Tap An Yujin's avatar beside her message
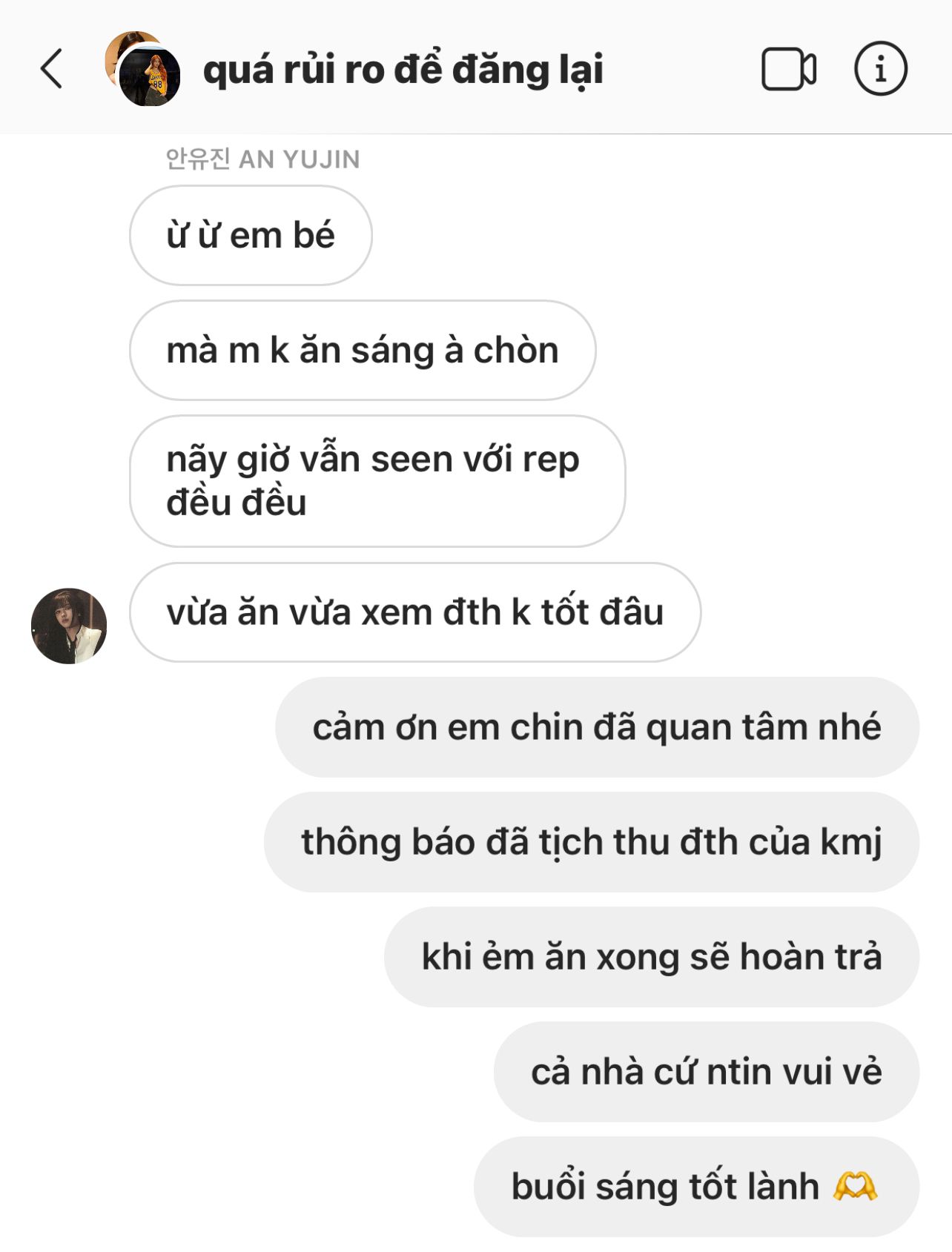This screenshot has width=952, height=1252. [69, 626]
